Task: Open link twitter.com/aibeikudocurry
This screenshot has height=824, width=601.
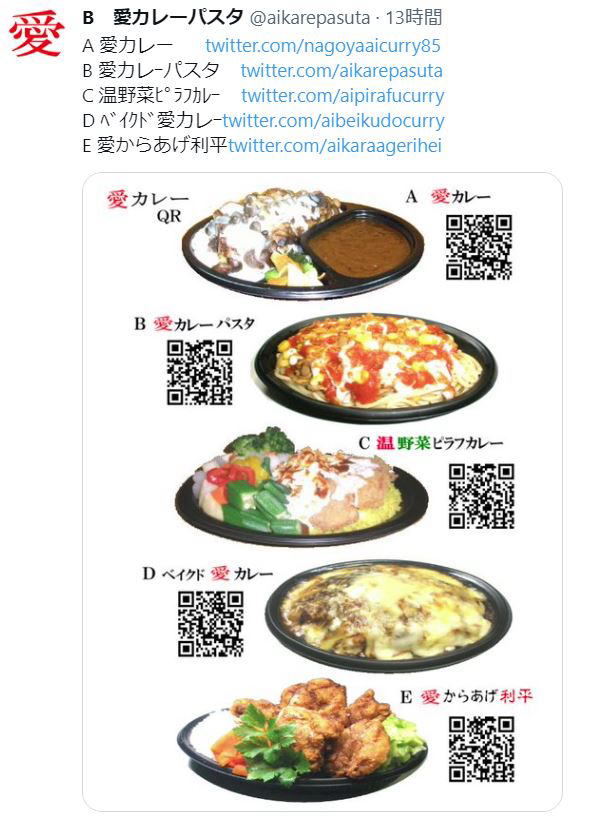Action: pyautogui.click(x=333, y=121)
